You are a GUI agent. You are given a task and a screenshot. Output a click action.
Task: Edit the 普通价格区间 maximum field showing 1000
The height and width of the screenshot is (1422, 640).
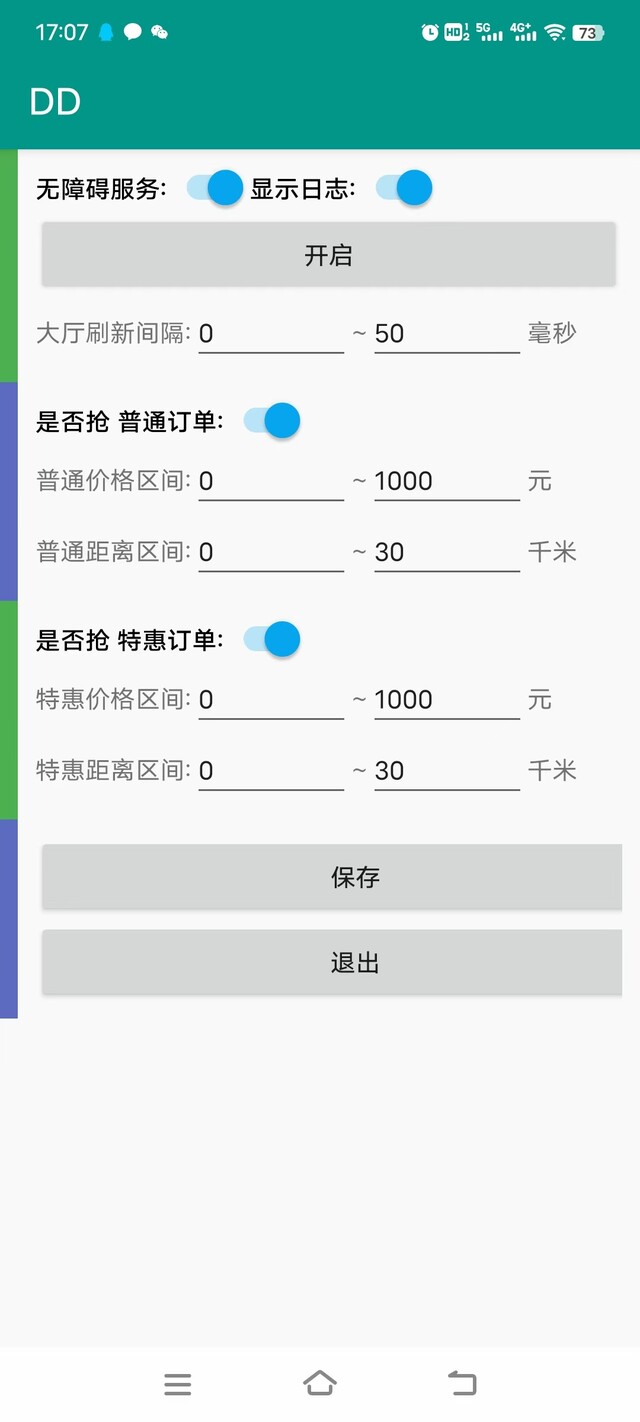point(447,481)
